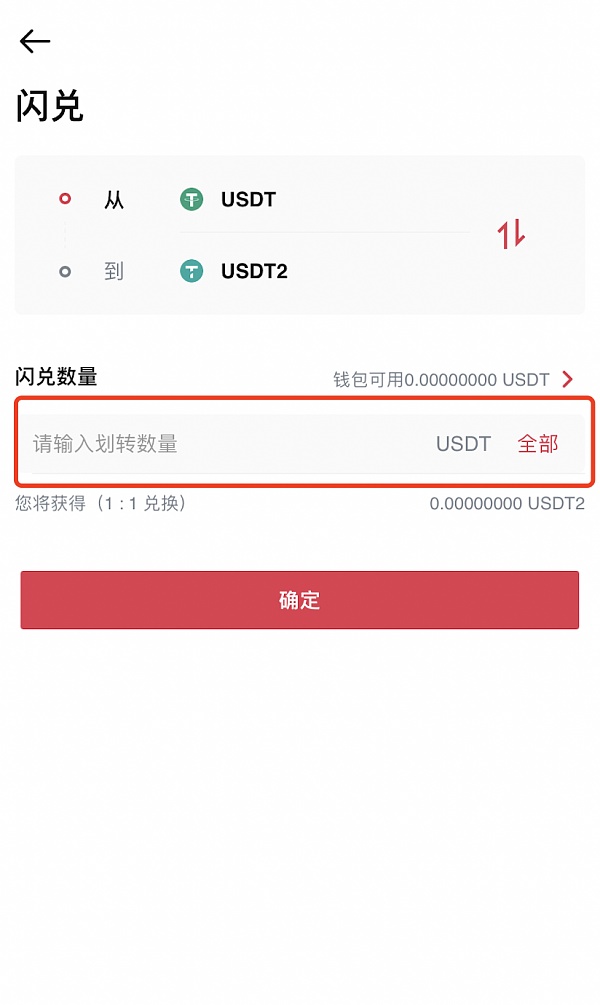Screen dimensions: 600x1005
Task: Focus the 请输入划转数量 amount field
Action: point(220,444)
